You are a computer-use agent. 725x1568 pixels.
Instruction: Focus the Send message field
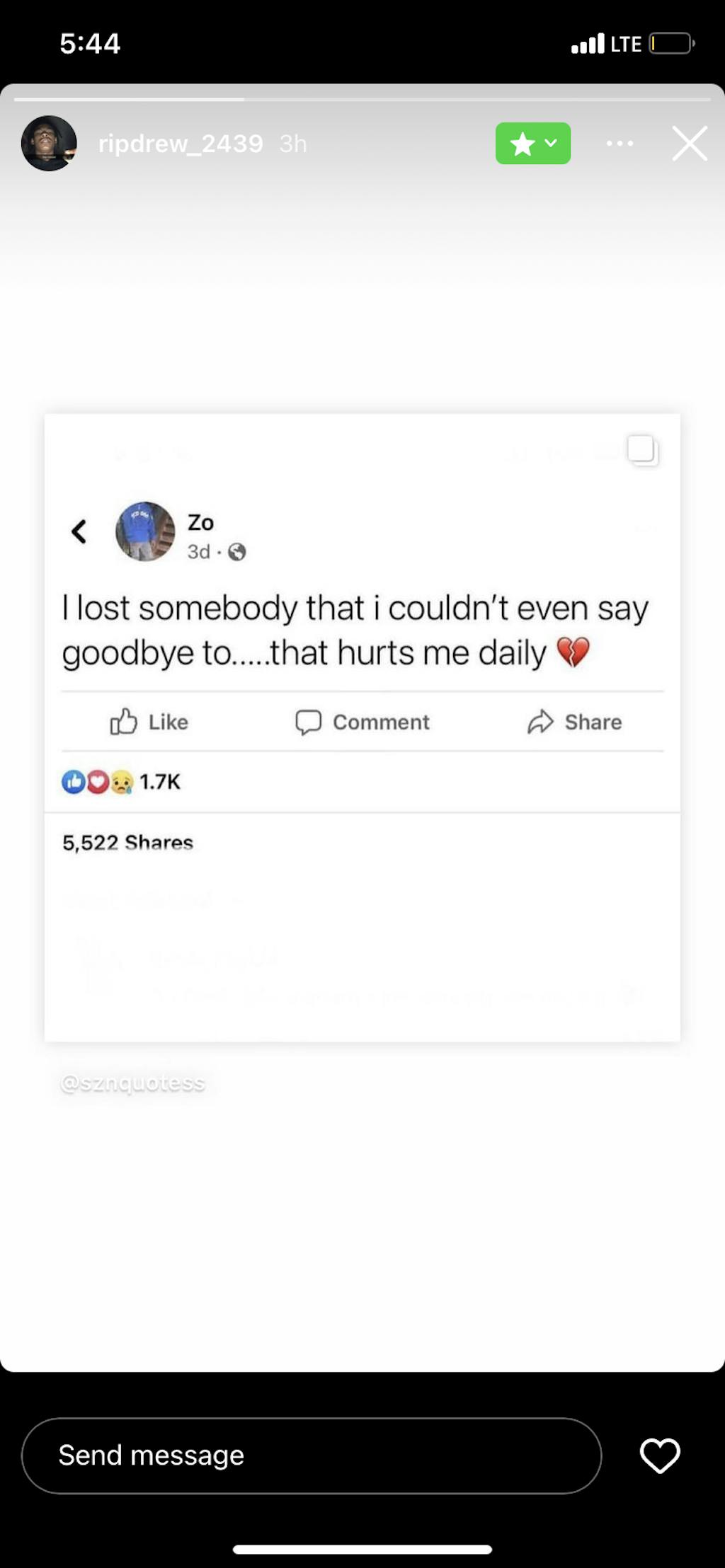(312, 1455)
